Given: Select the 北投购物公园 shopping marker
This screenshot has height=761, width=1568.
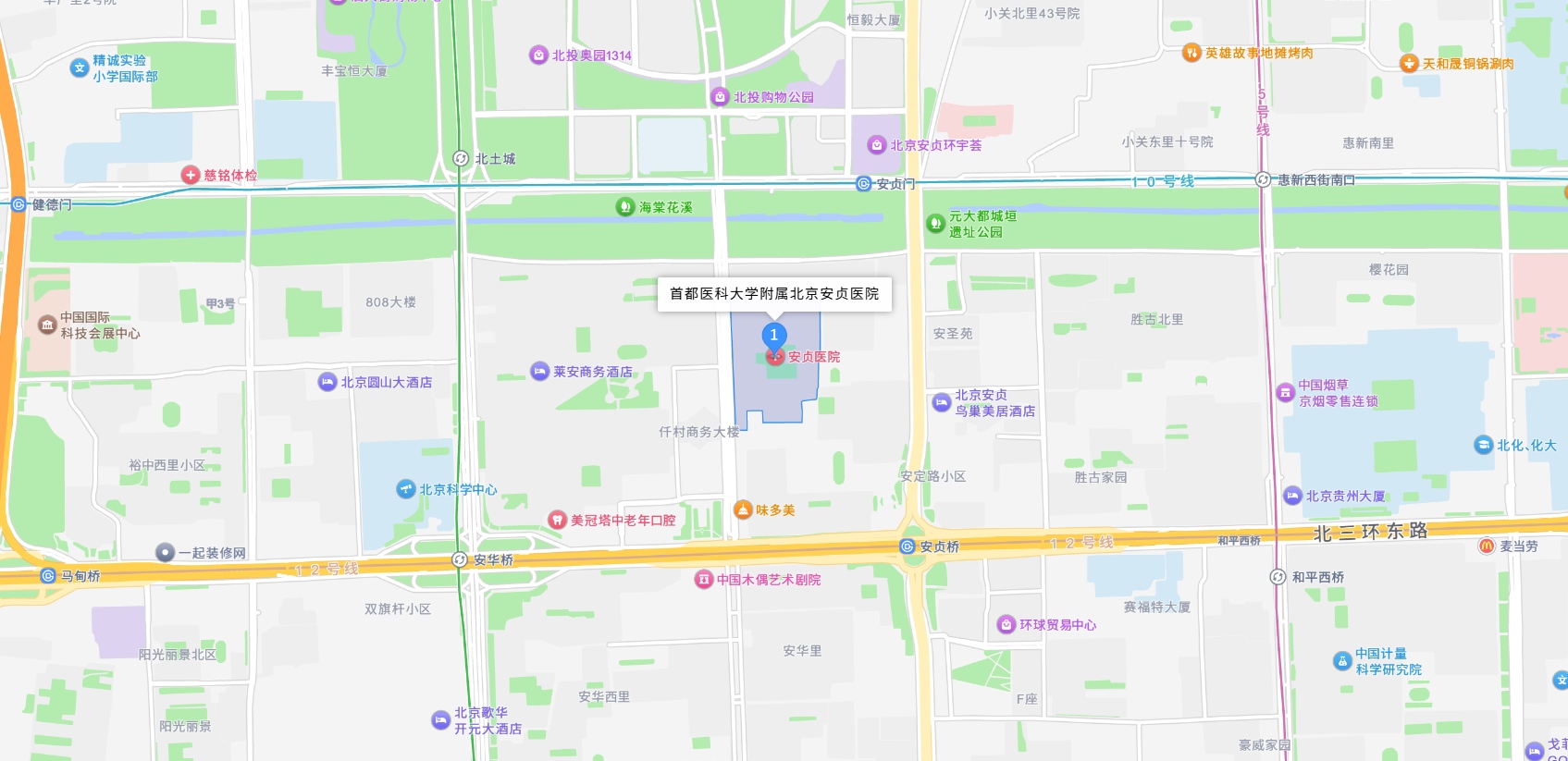Looking at the screenshot, I should tap(720, 97).
